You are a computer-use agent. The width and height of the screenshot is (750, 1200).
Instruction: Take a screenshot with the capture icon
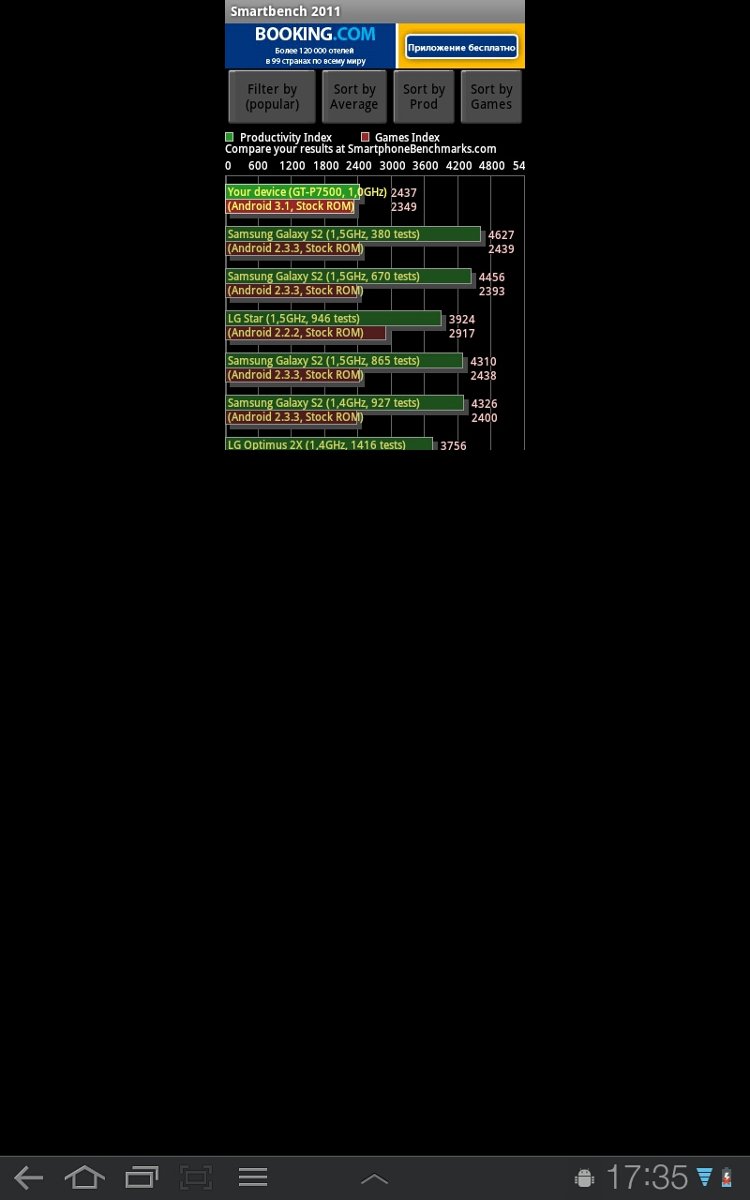(x=197, y=1177)
